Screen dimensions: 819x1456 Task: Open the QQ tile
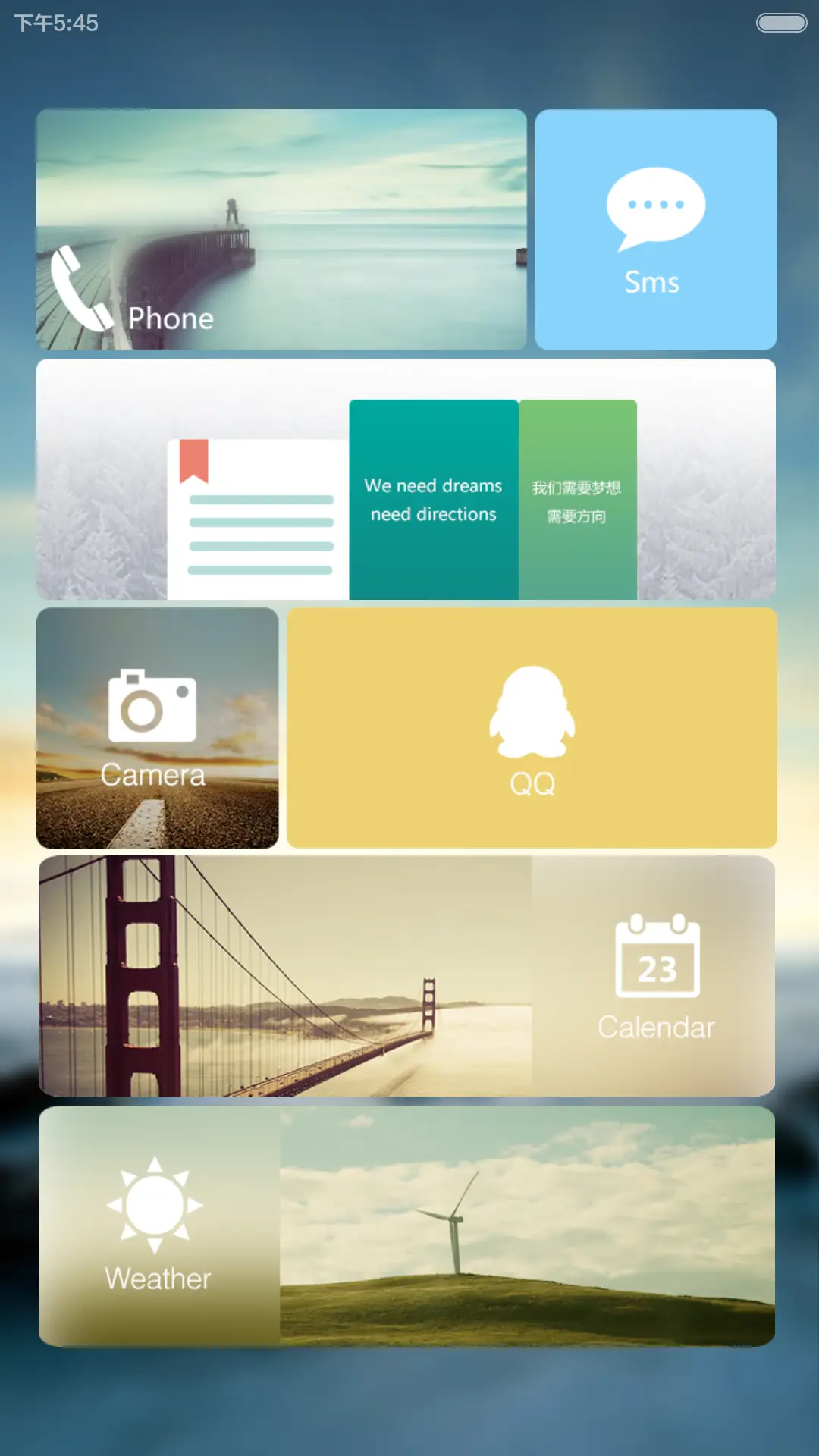point(532,728)
